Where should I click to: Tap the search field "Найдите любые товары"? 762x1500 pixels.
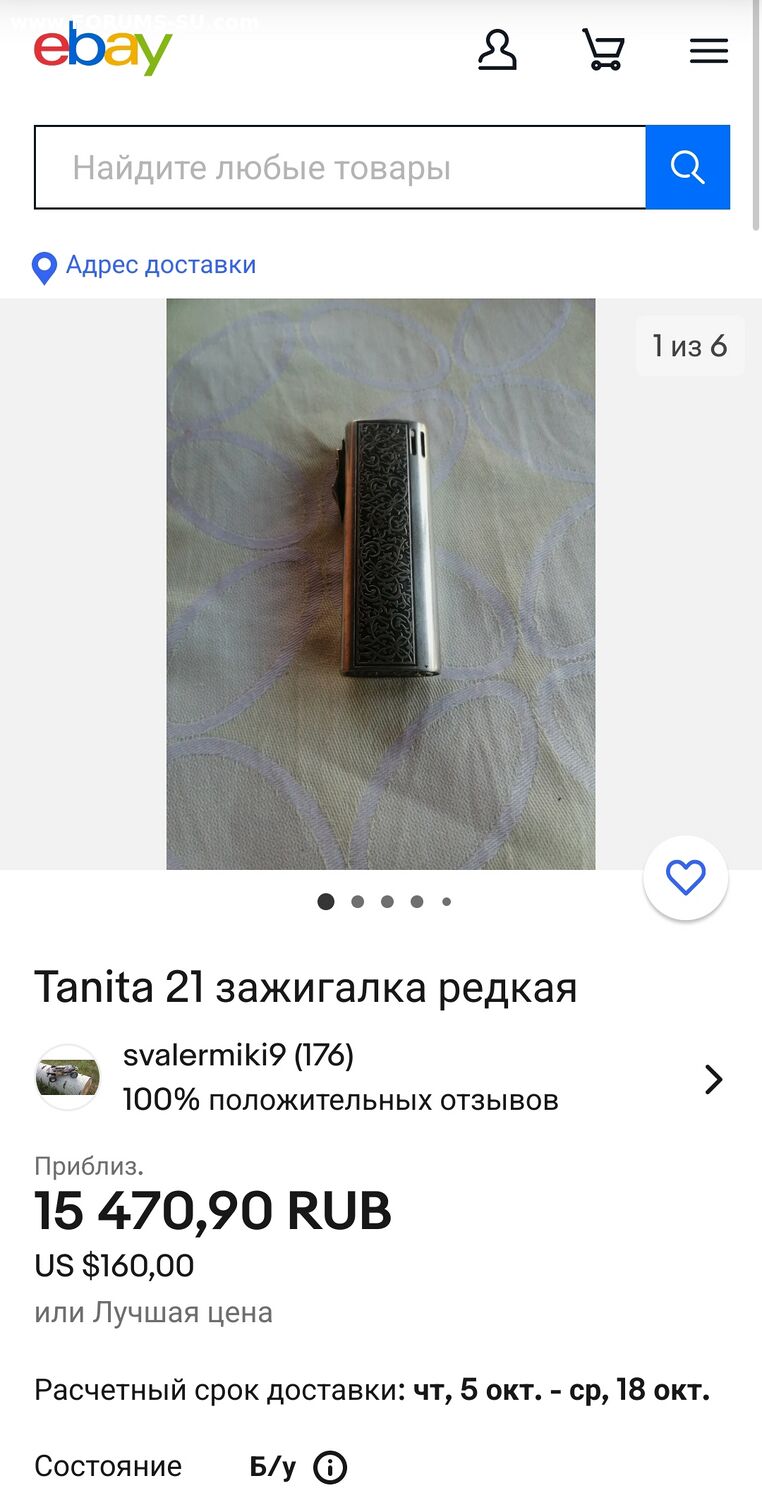(x=341, y=167)
